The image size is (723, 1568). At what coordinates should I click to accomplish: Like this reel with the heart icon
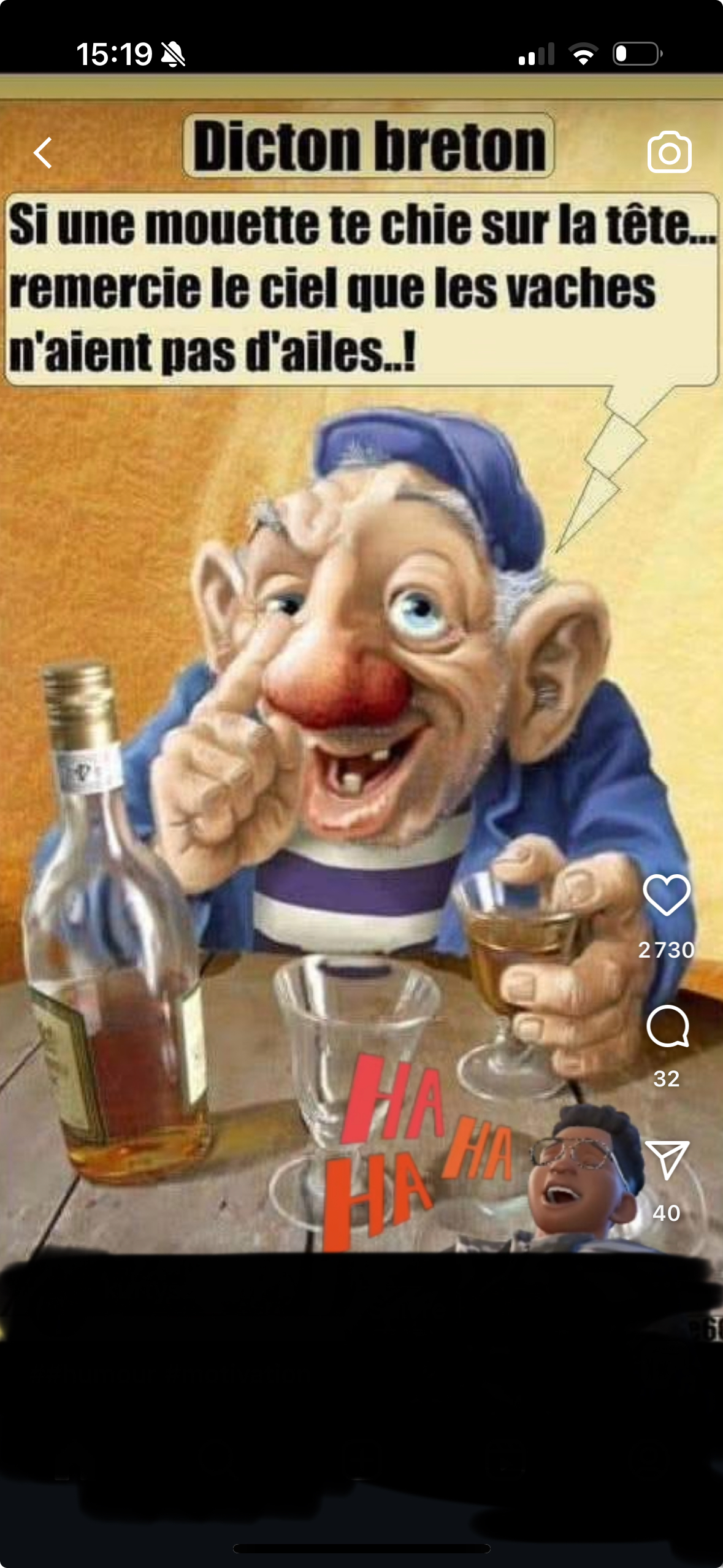[x=667, y=895]
